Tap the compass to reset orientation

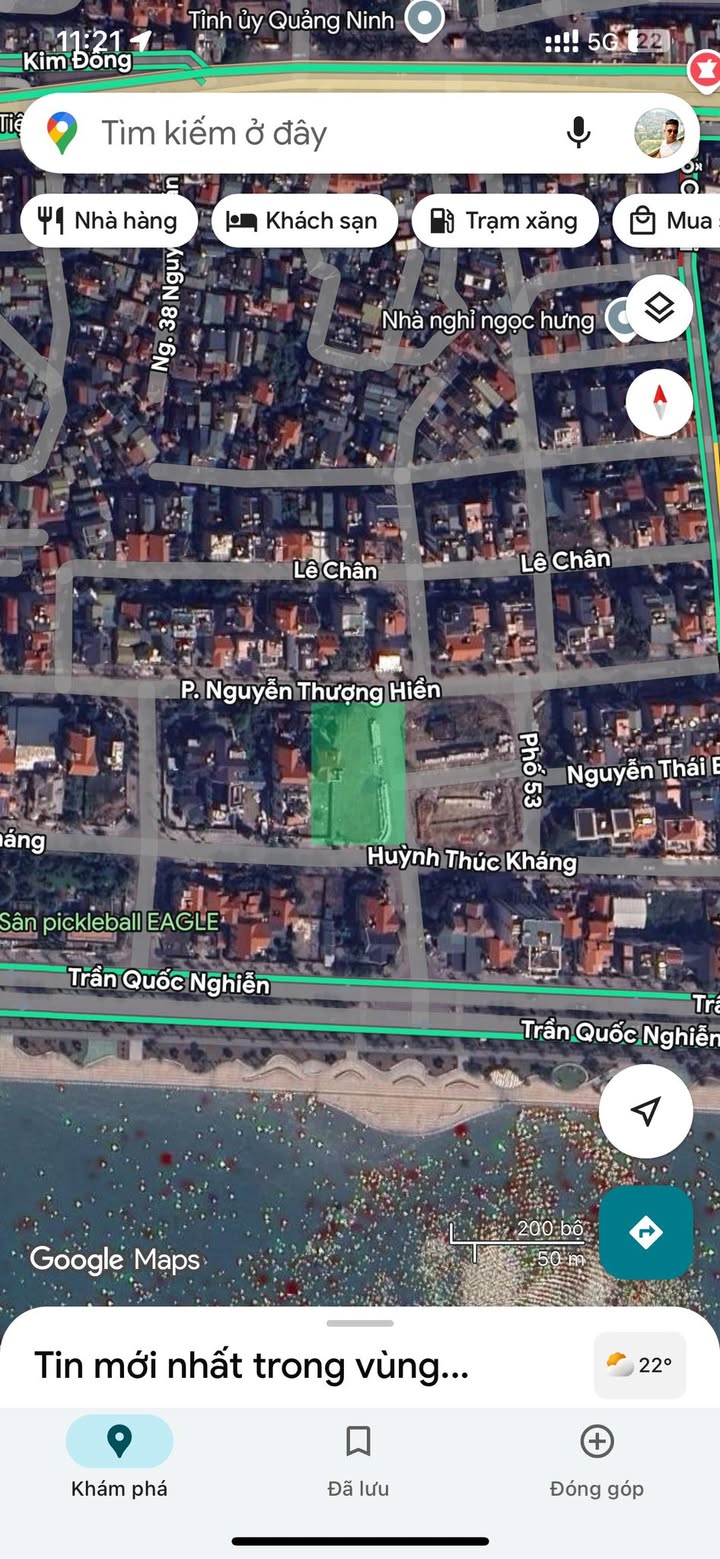659,402
